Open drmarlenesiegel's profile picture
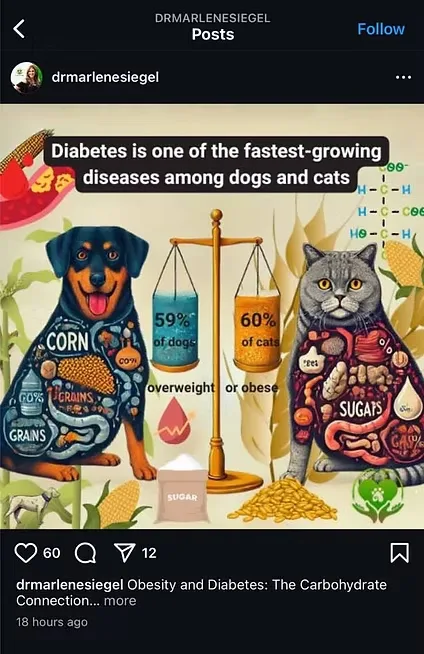The image size is (424, 654). [x=27, y=78]
